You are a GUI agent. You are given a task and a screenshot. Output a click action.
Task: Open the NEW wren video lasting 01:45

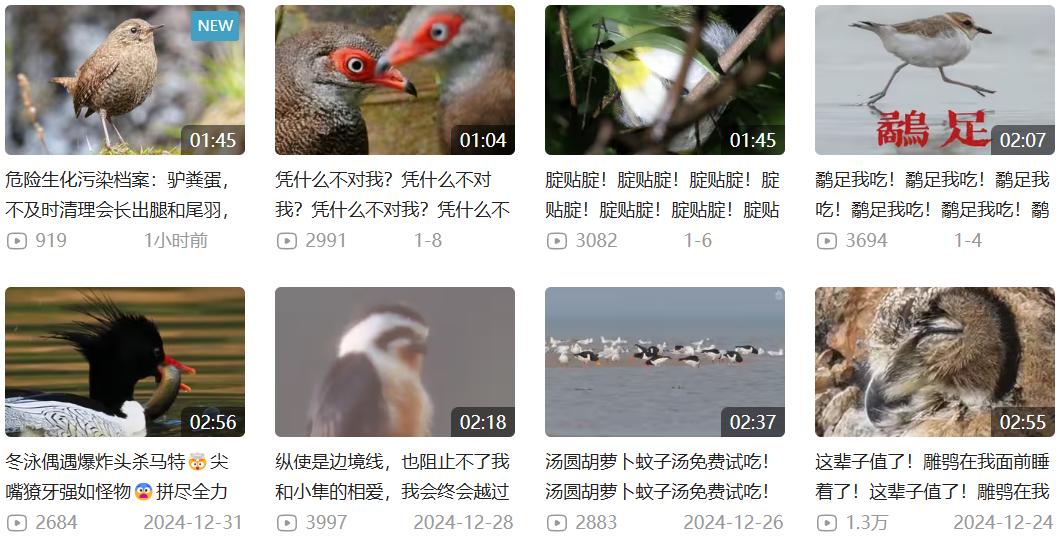tap(124, 80)
